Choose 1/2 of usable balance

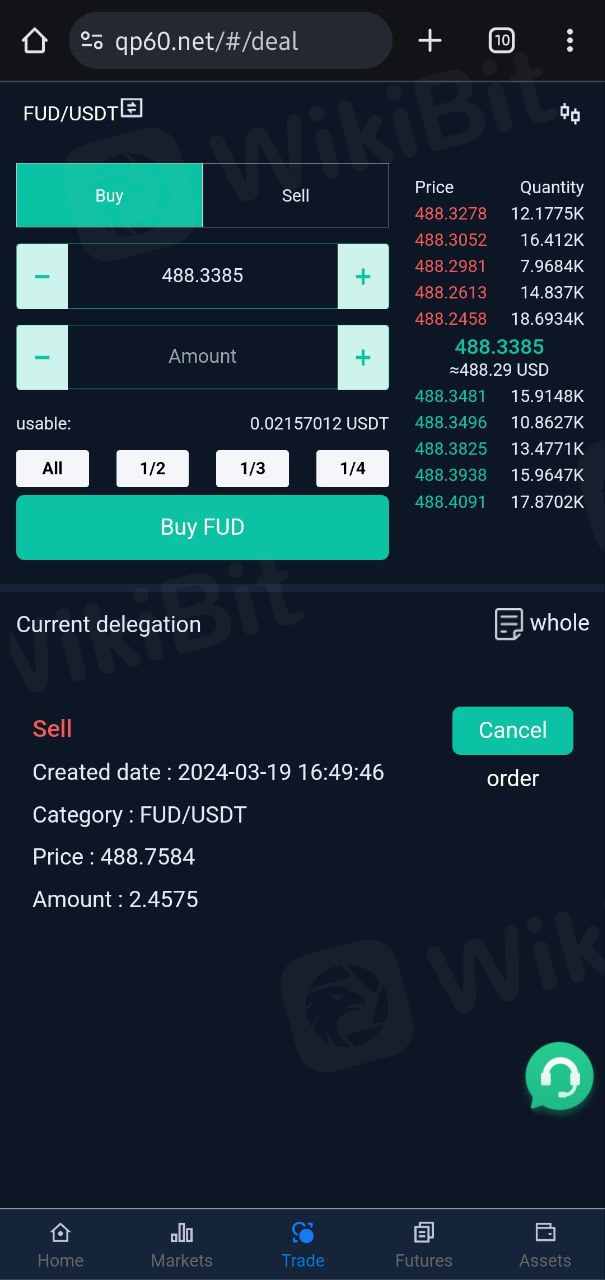click(x=152, y=468)
